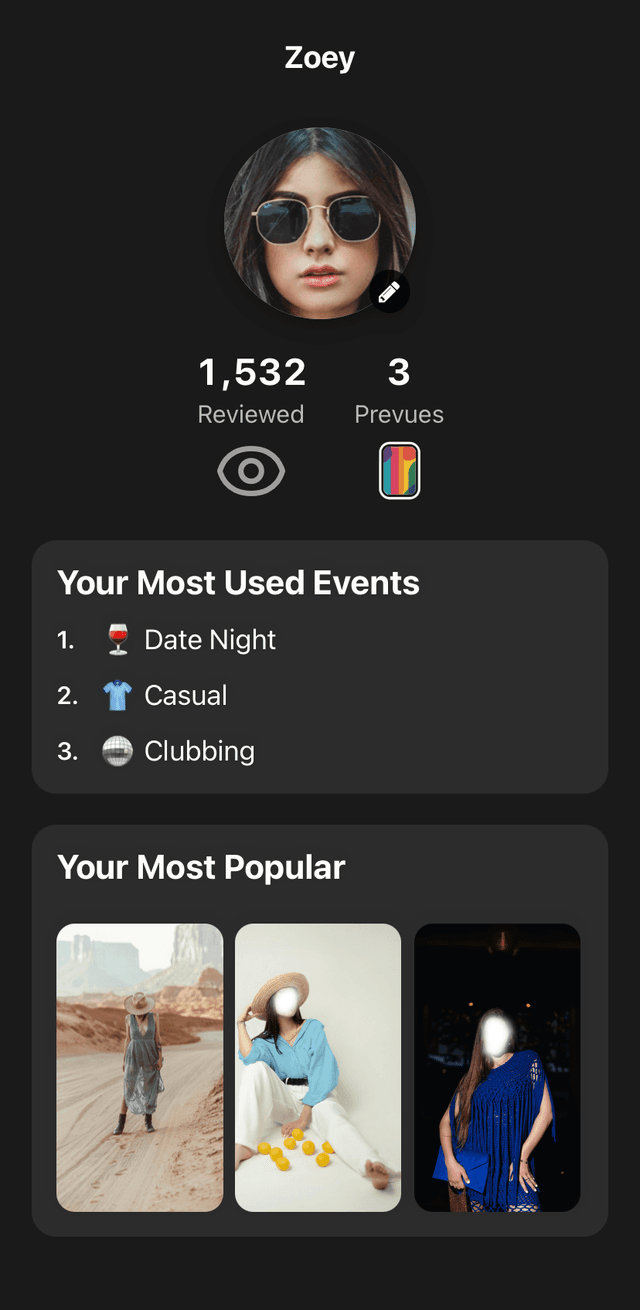Open the blue fringe dress photo
Image resolution: width=640 pixels, height=1310 pixels.
pos(497,1067)
